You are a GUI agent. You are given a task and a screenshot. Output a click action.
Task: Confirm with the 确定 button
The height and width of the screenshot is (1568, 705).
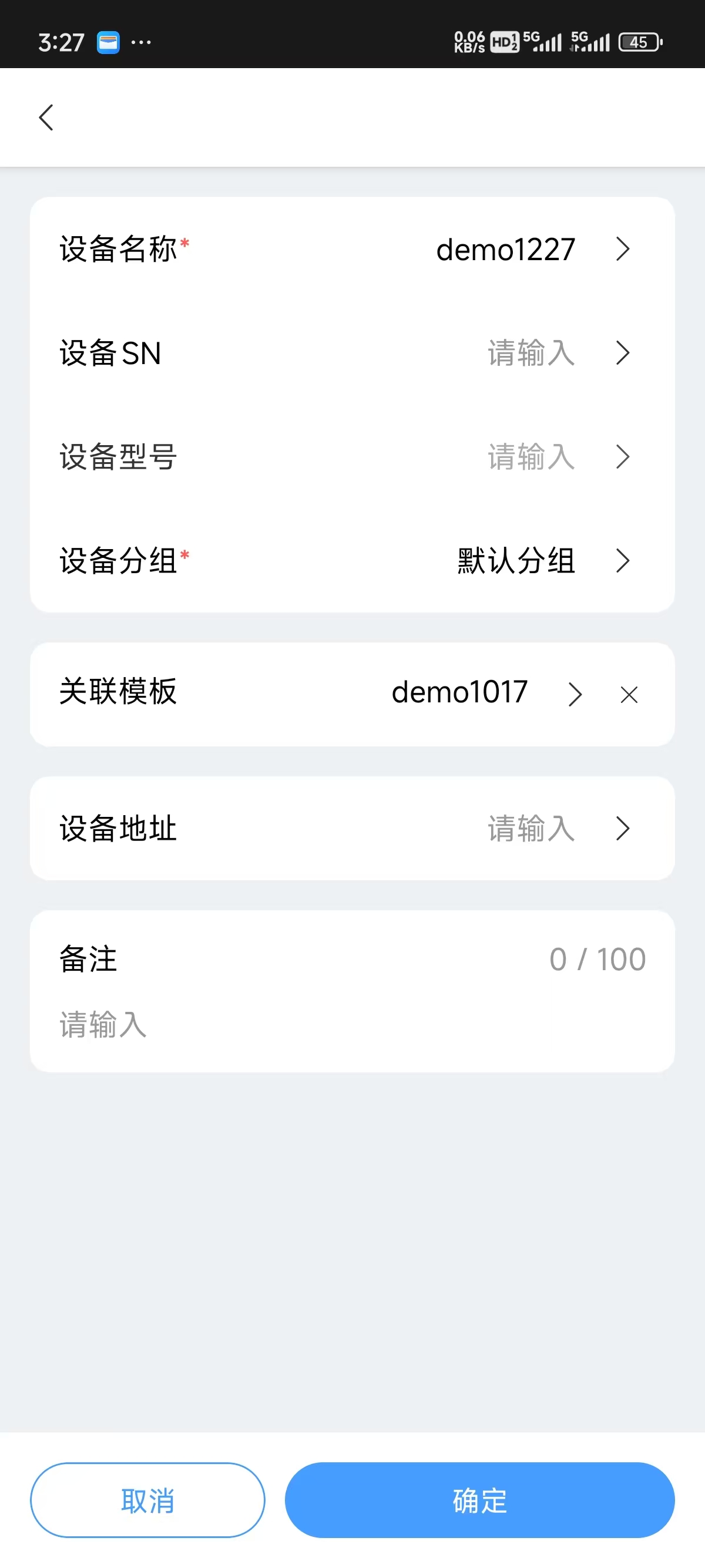479,1500
